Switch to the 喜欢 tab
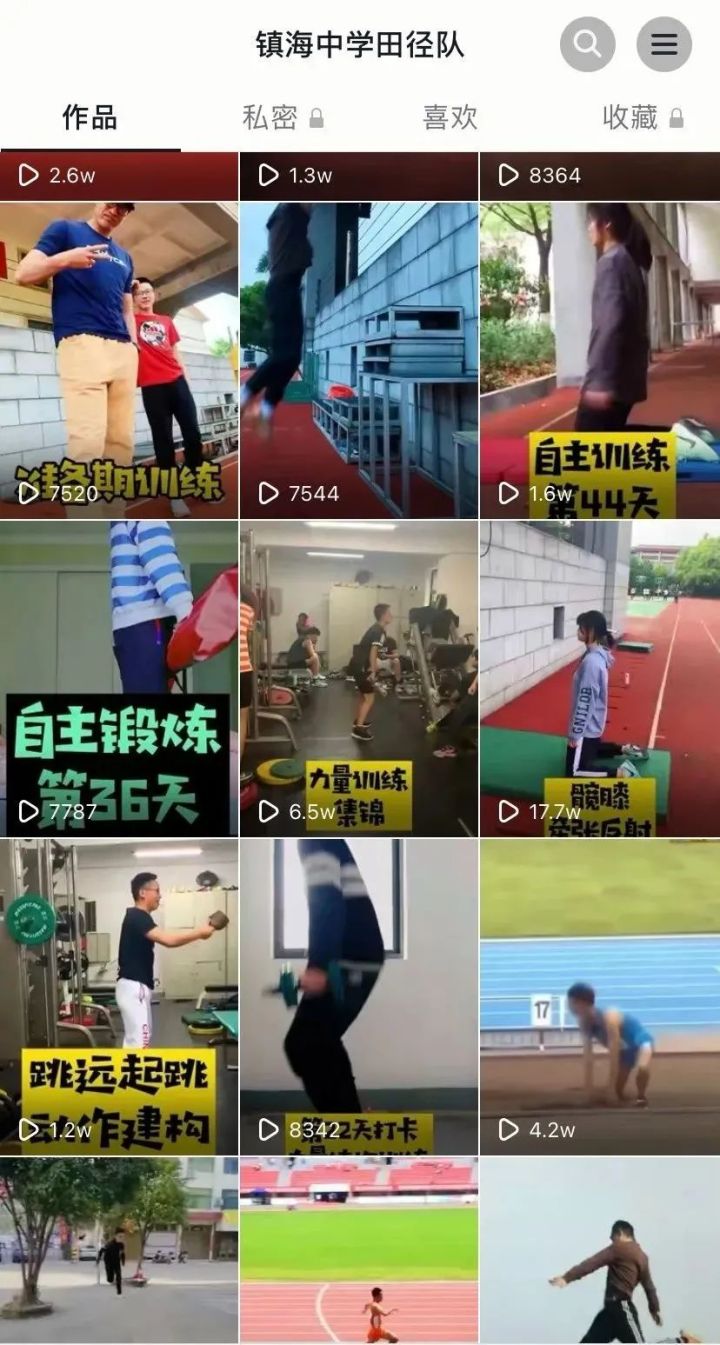Screen dimensions: 720x1345 [450, 118]
